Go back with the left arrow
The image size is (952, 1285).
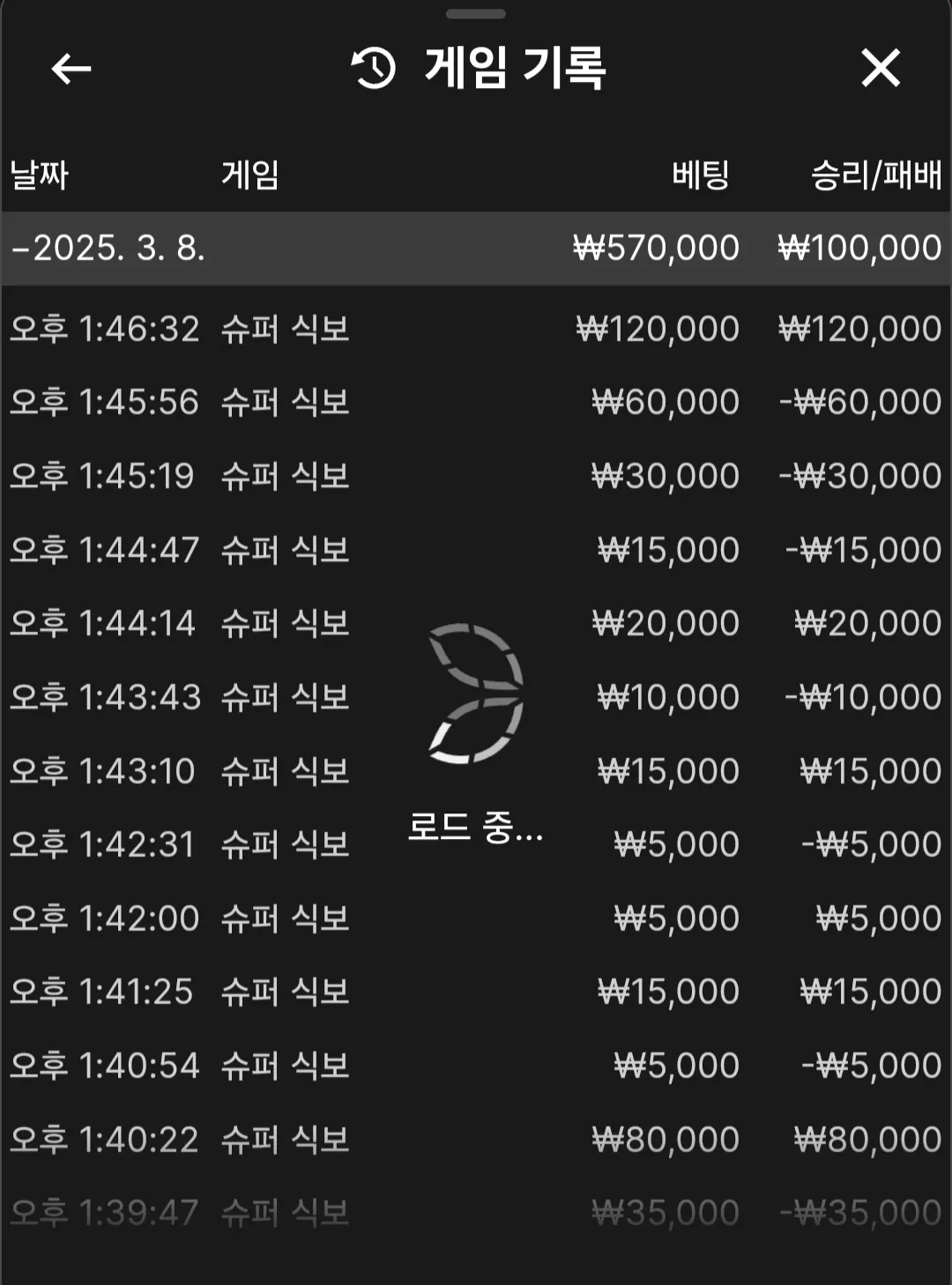71,68
